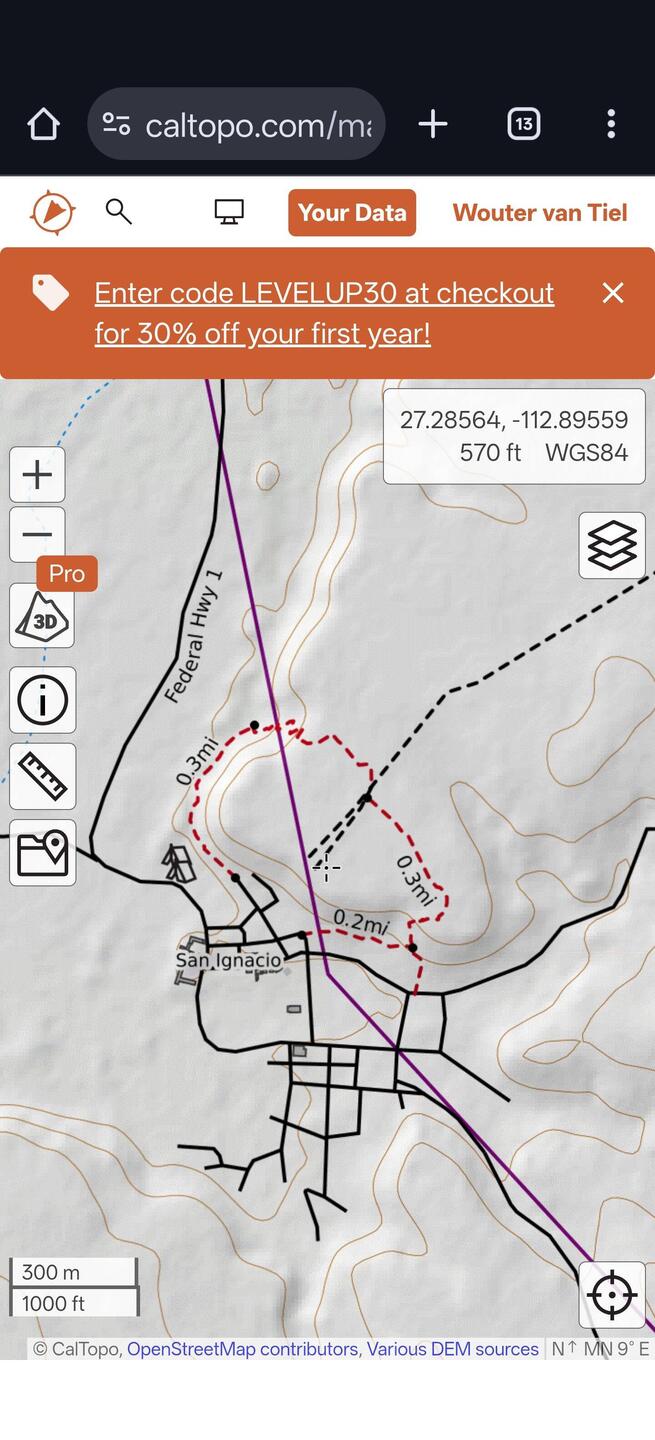Image resolution: width=655 pixels, height=1440 pixels.
Task: Open the map info button
Action: coord(42,700)
